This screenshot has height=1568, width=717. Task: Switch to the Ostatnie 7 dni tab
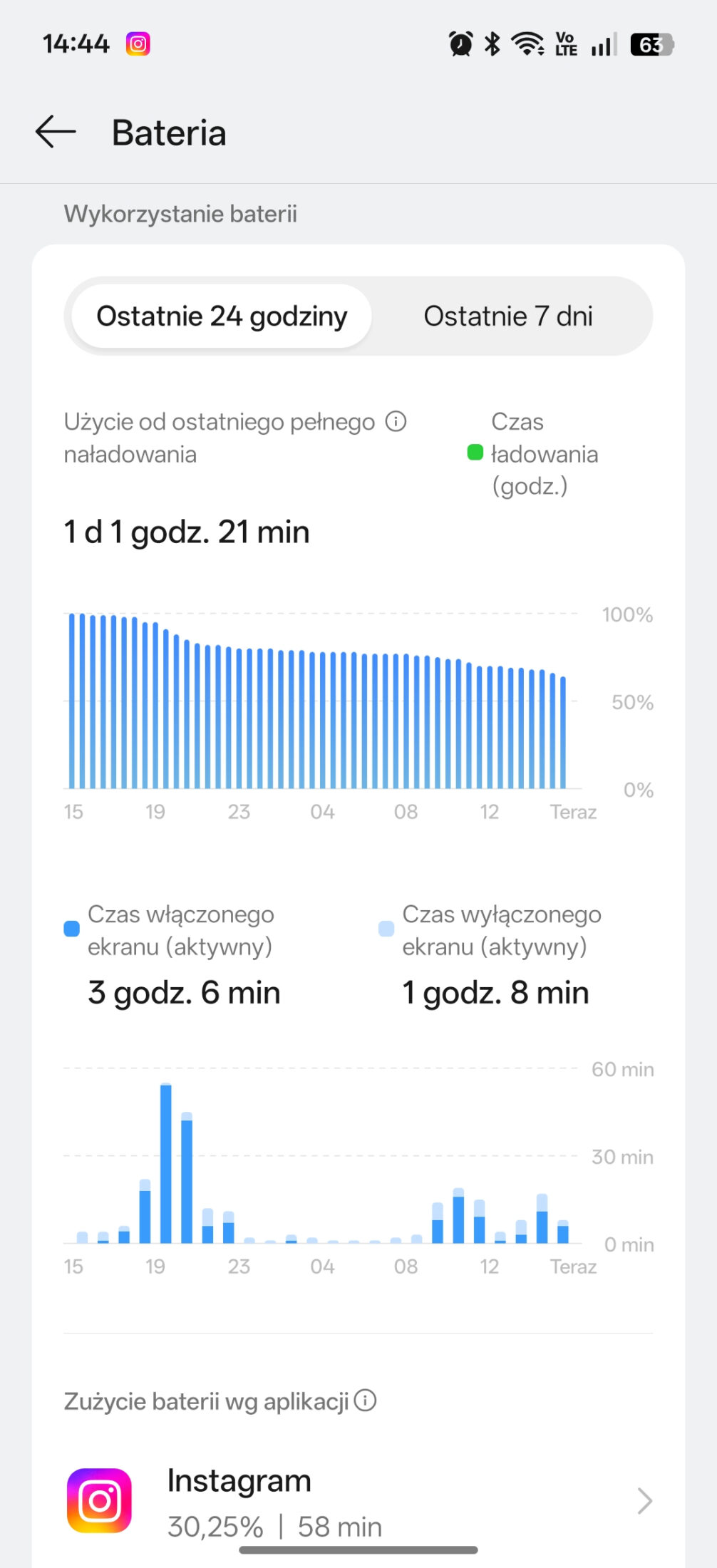(508, 316)
